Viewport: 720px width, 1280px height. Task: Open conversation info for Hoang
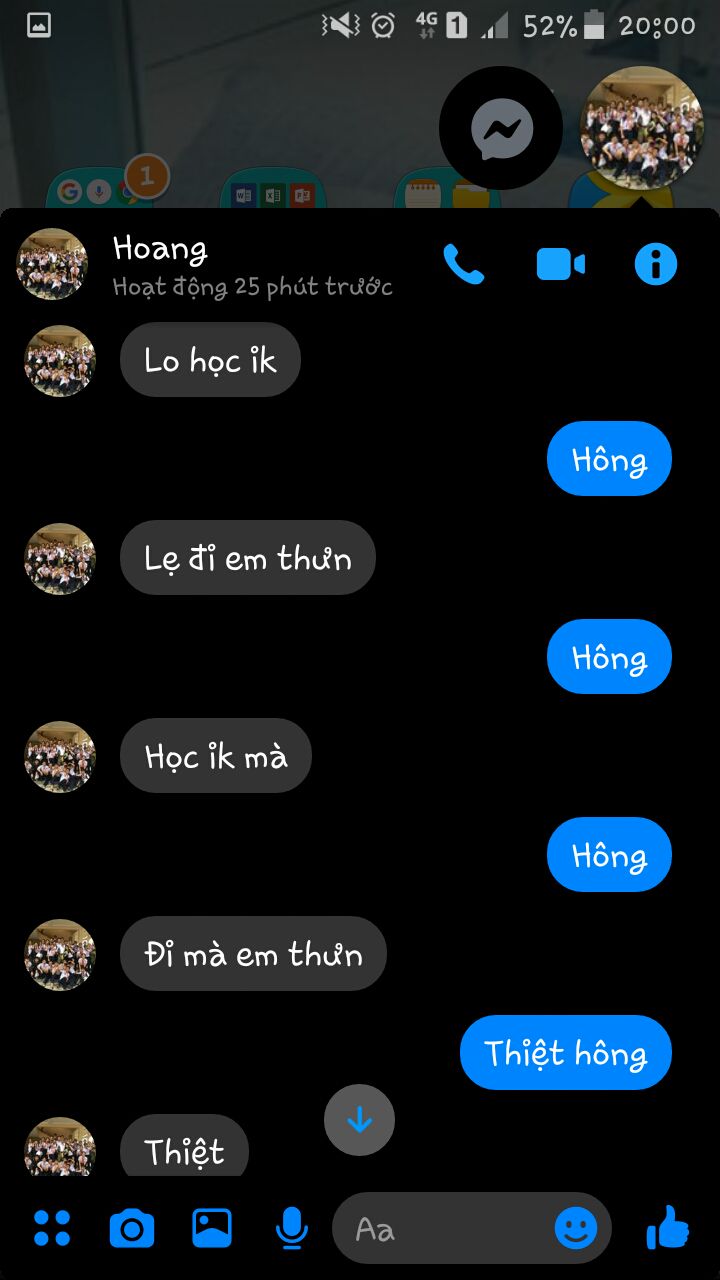(656, 265)
